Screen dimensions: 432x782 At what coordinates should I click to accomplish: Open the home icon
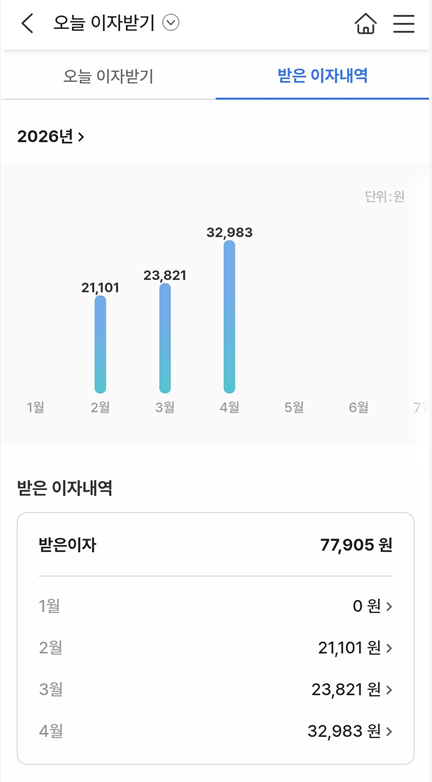click(x=366, y=23)
